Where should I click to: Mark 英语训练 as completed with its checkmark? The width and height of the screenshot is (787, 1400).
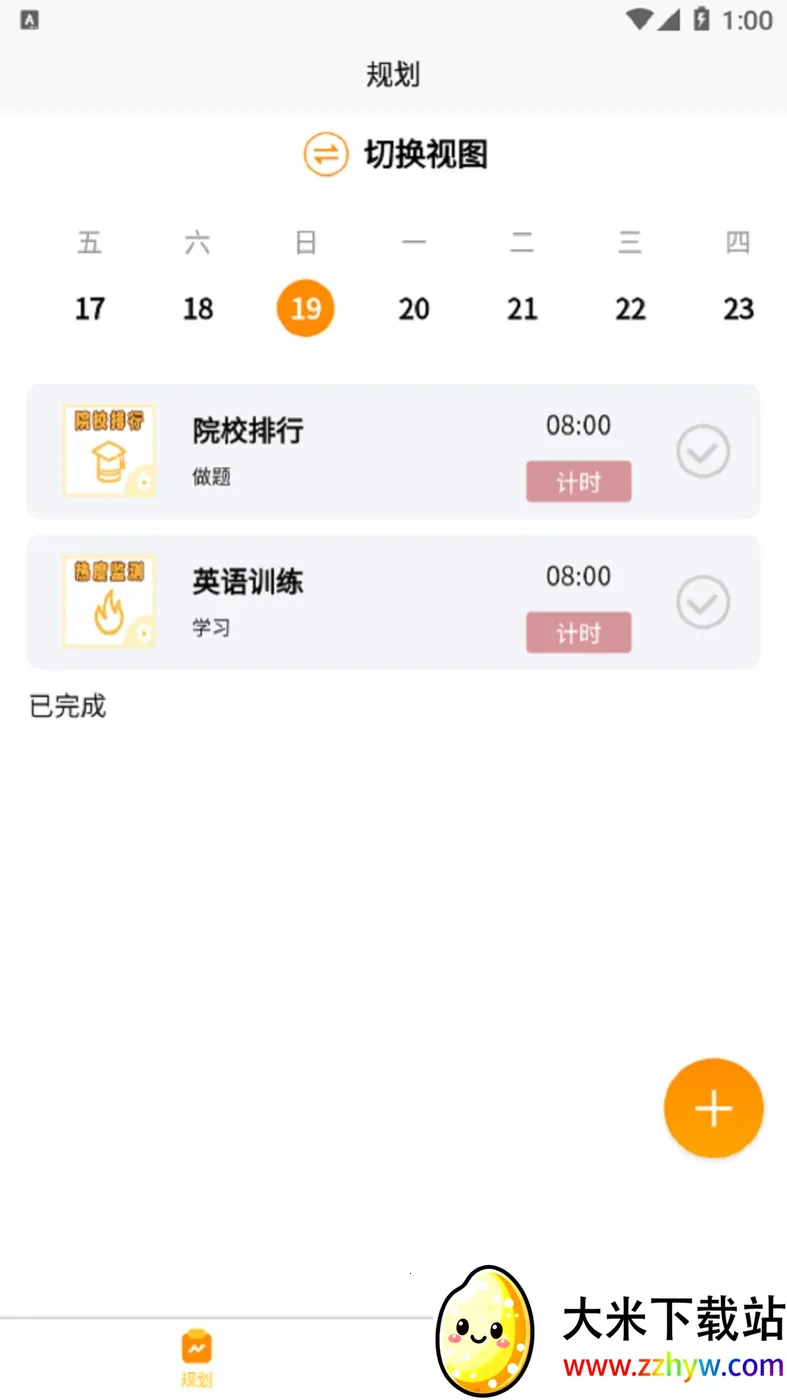point(702,602)
